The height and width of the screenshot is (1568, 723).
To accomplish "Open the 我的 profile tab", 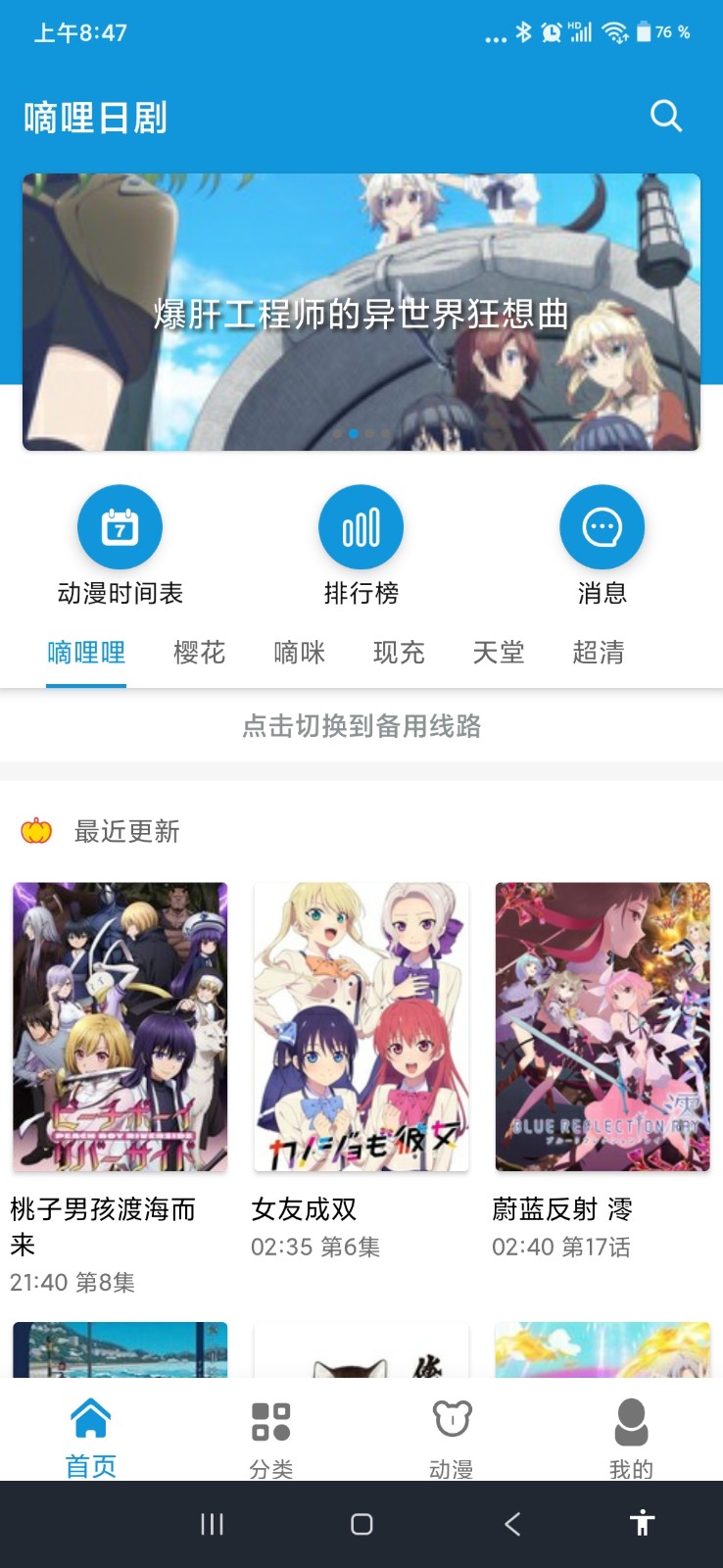I will (x=631, y=1436).
